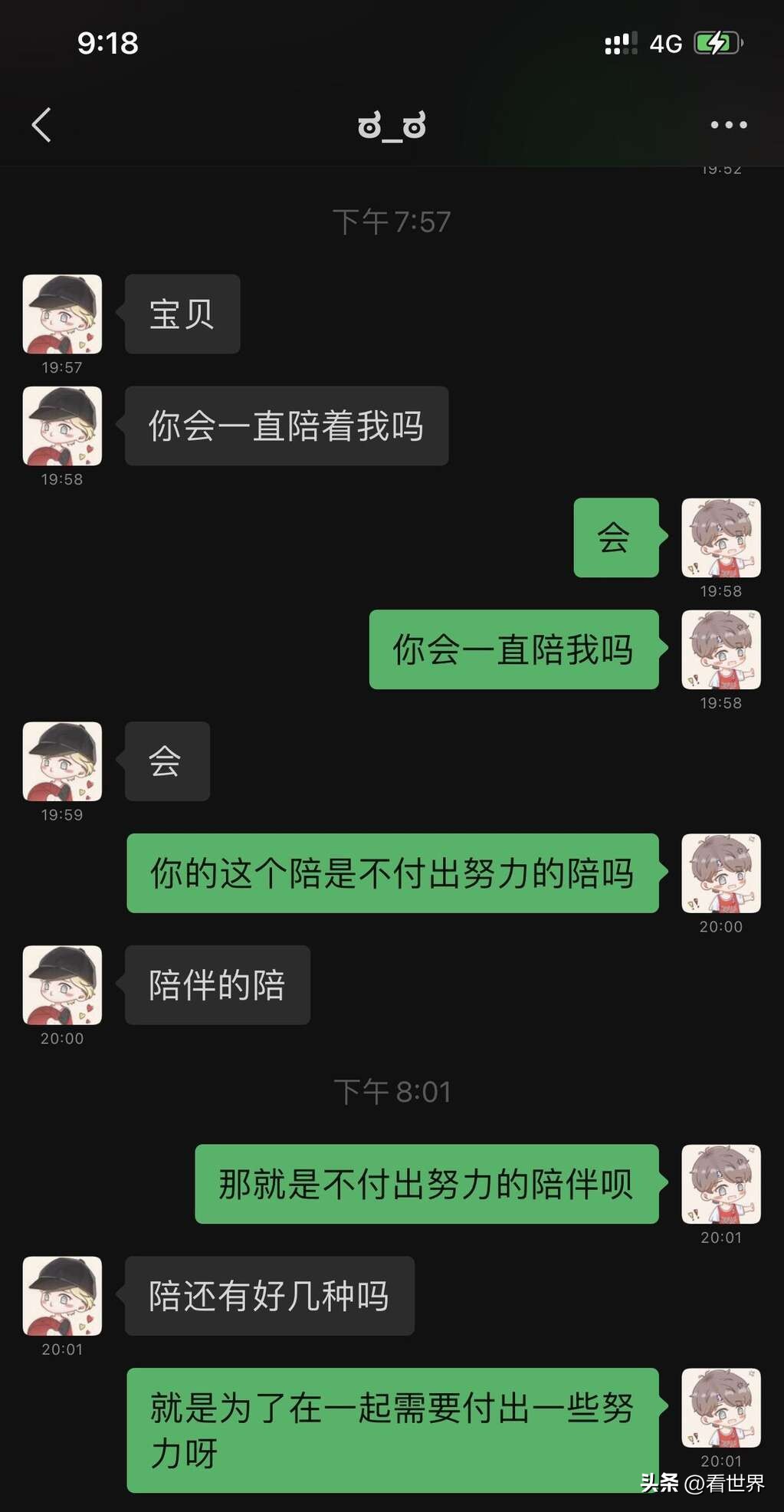Tap the 宝贝 message bubble
This screenshot has height=1512, width=784.
click(182, 313)
